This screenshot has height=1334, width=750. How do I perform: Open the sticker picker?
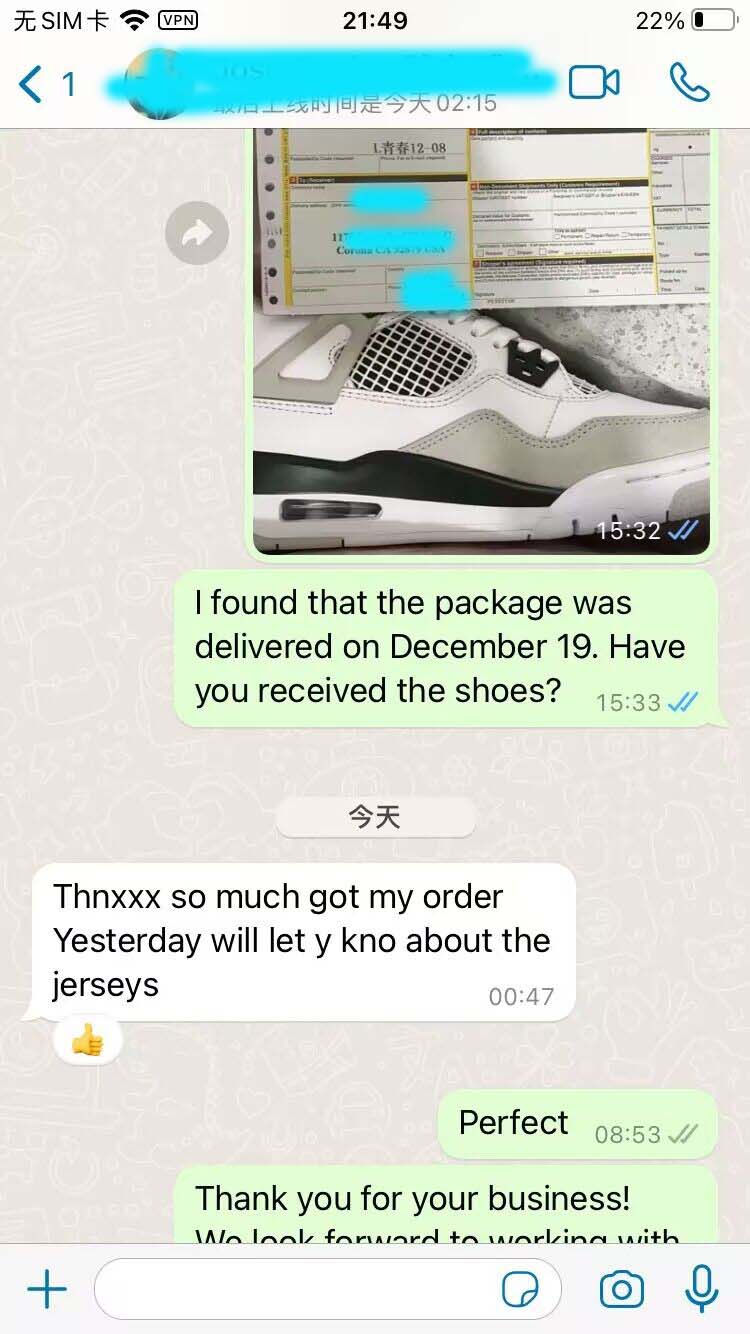[x=520, y=1290]
